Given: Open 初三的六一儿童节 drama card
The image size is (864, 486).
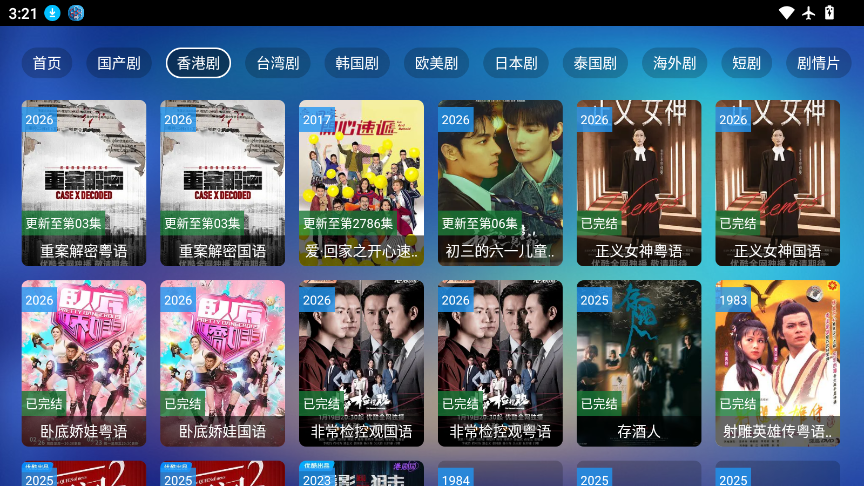Looking at the screenshot, I should point(500,182).
